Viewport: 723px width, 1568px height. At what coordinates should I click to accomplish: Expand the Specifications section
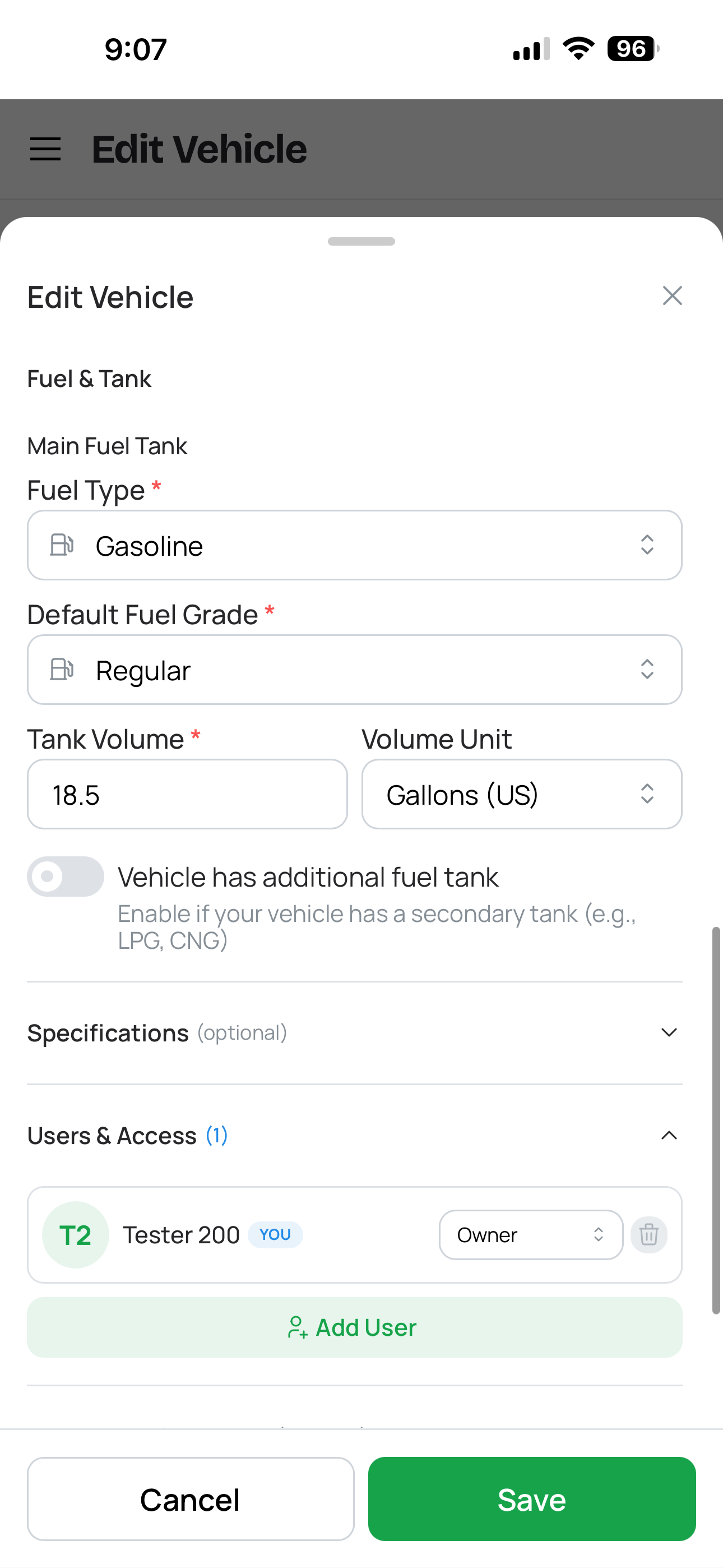(x=668, y=1033)
